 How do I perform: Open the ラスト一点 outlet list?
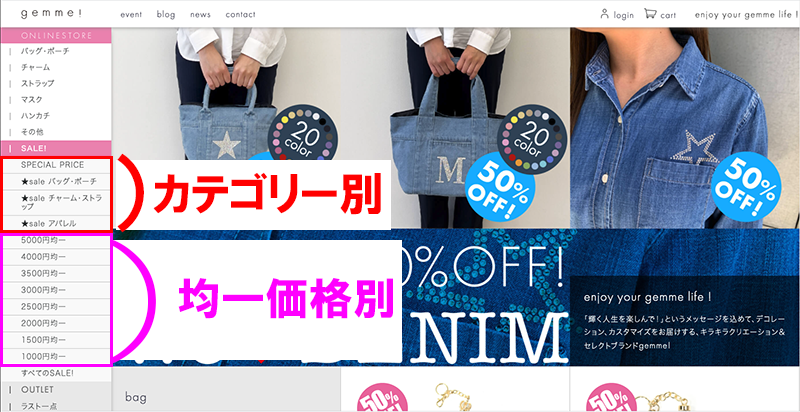tap(40, 404)
